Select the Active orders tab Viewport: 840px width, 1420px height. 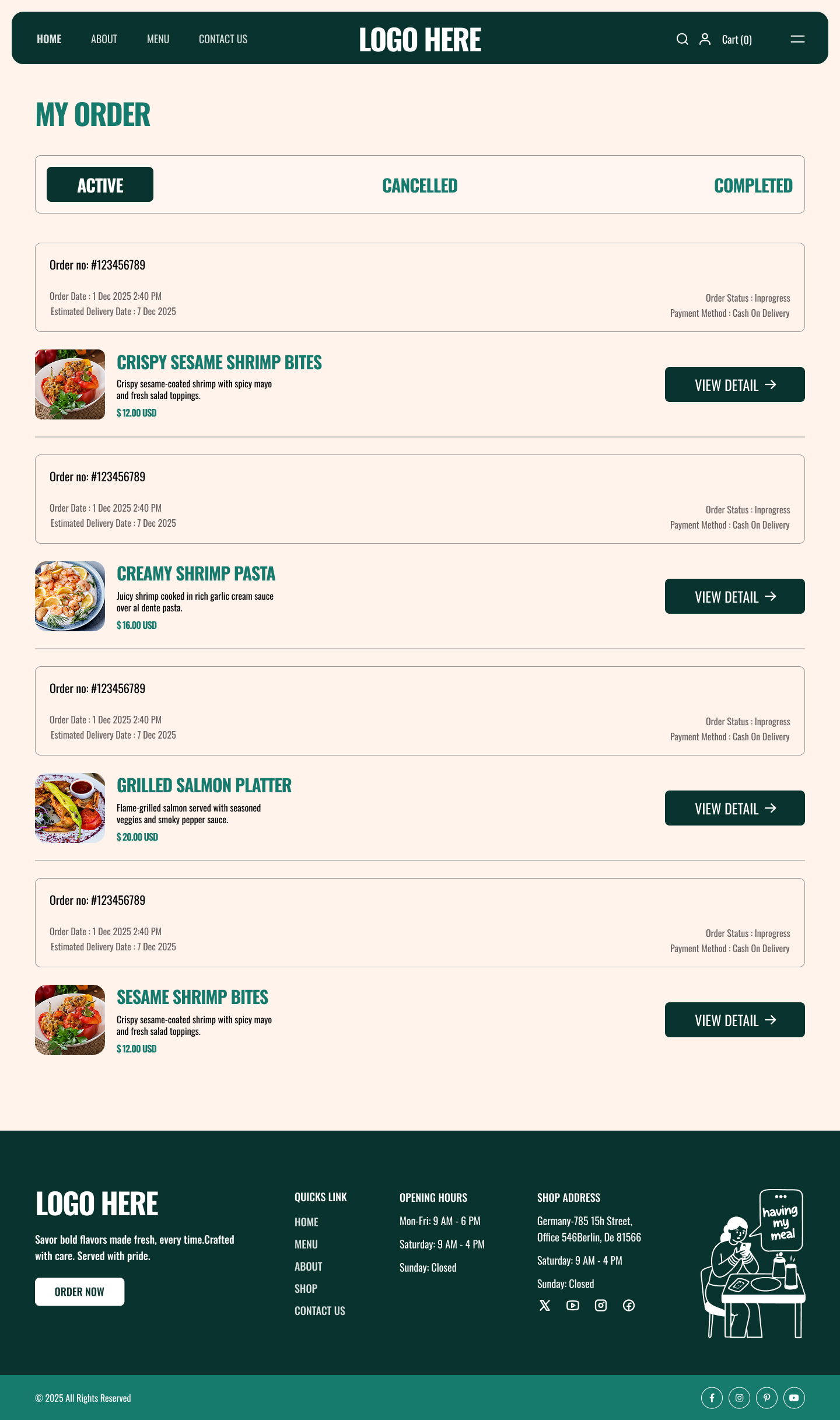(100, 185)
